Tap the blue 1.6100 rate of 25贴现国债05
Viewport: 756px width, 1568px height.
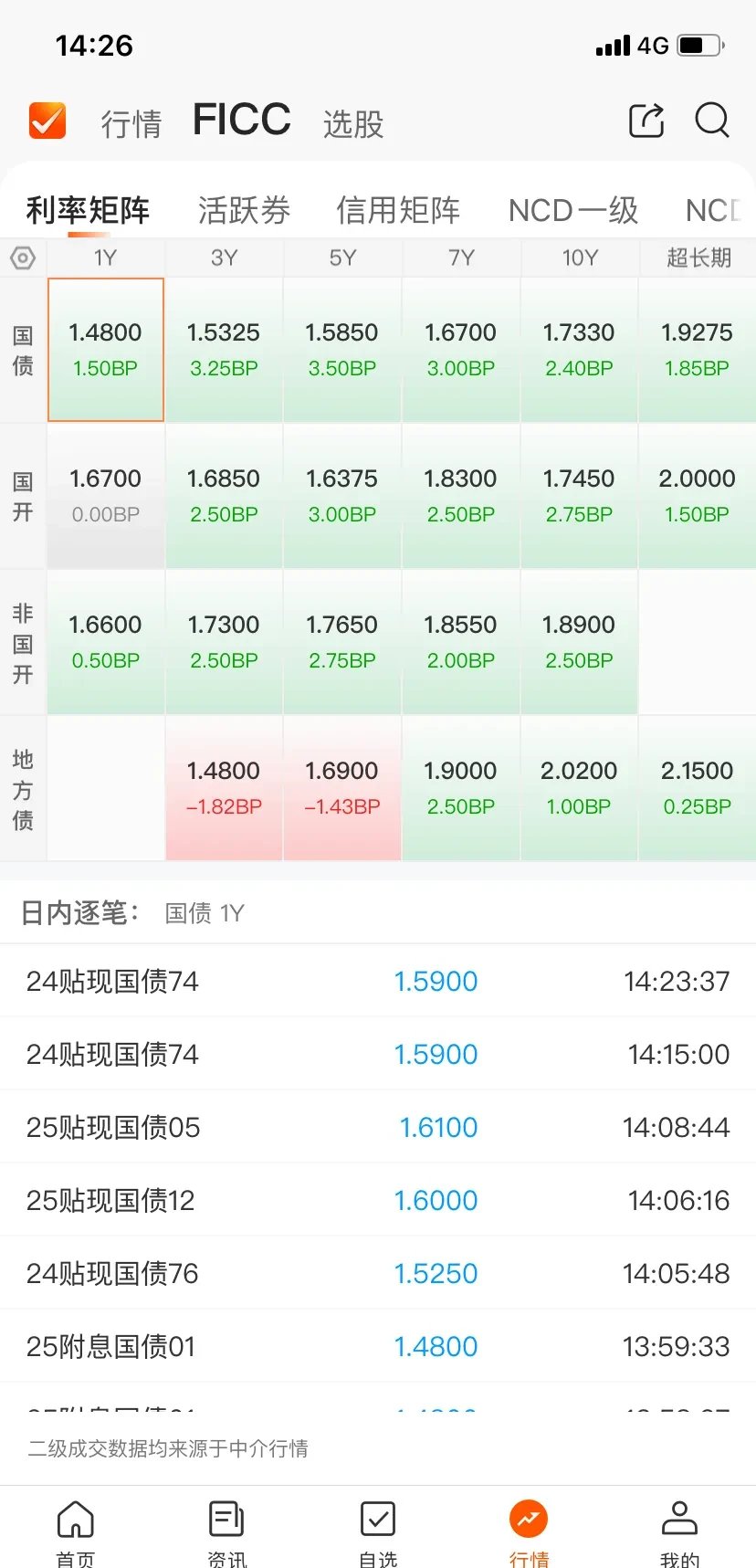[x=439, y=1127]
